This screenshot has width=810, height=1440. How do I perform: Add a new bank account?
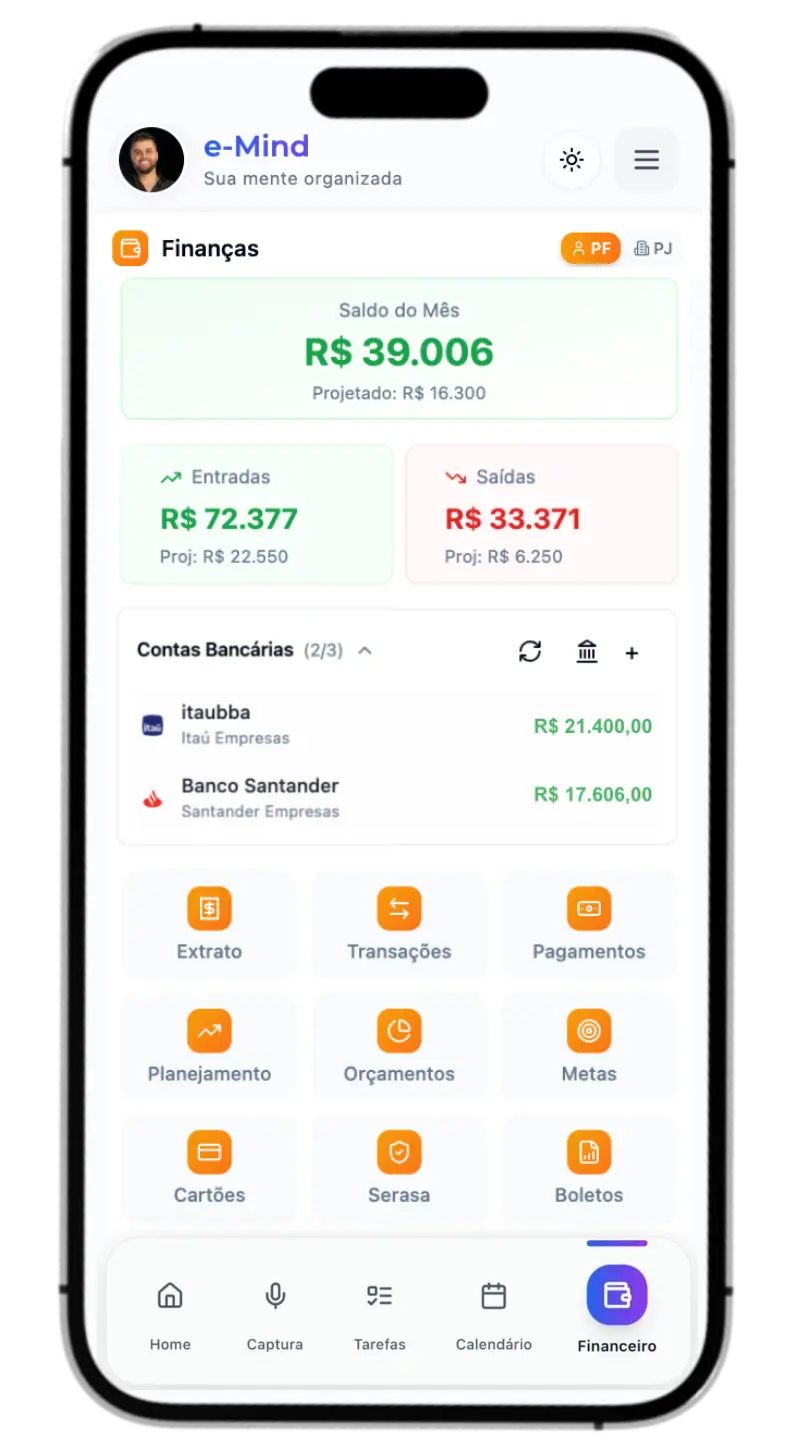(x=632, y=653)
